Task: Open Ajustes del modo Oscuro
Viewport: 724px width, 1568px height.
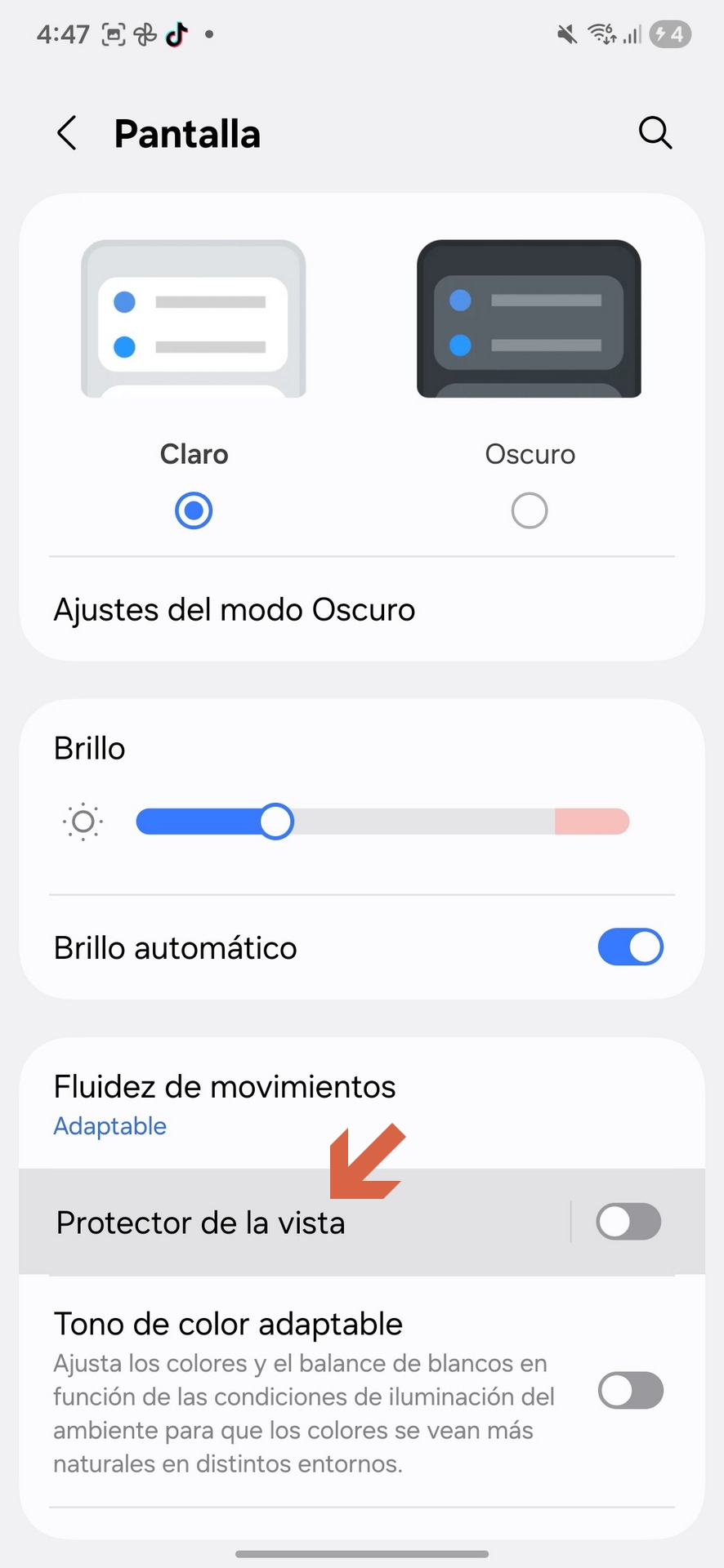Action: 235,610
